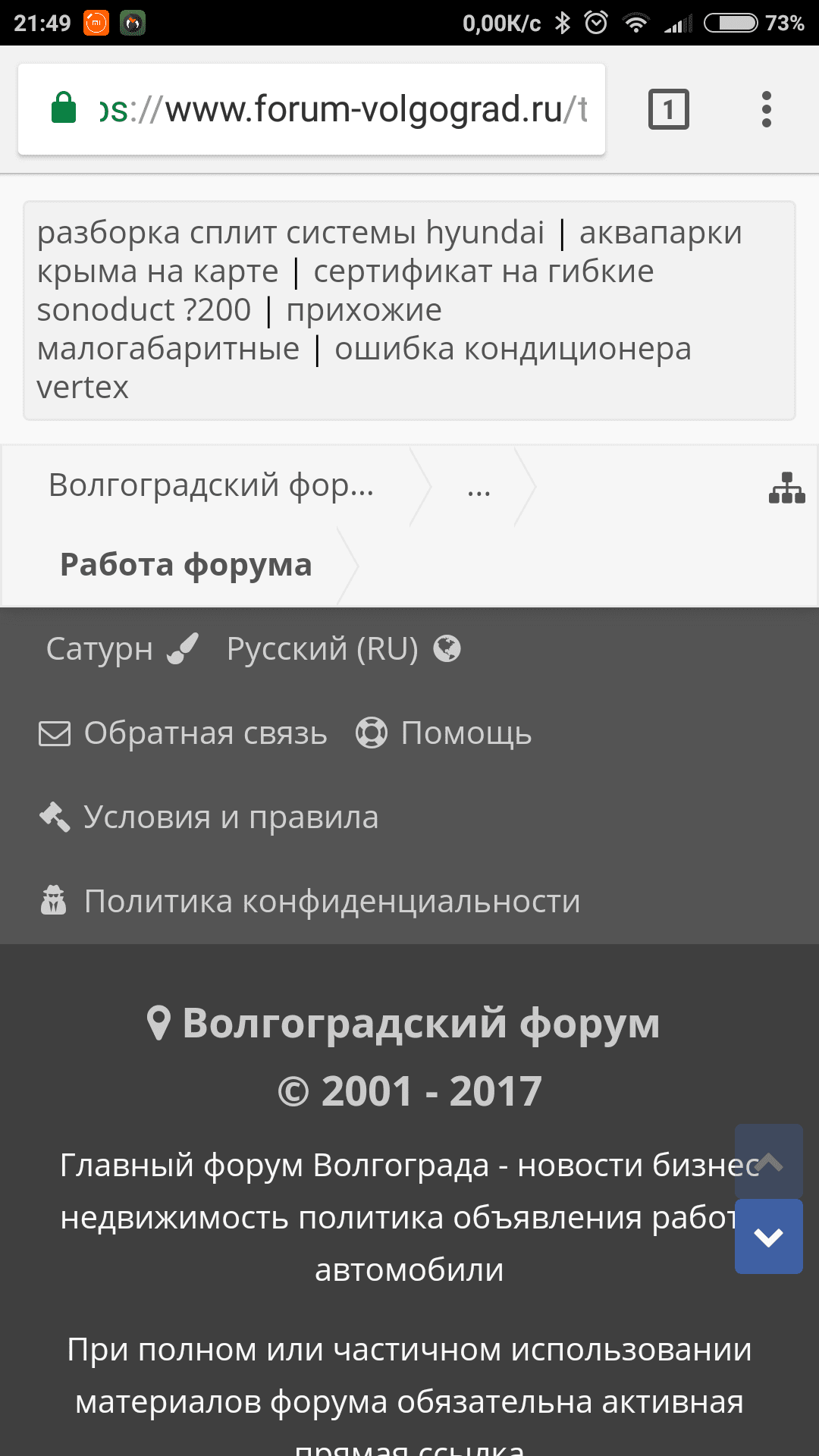
Task: Open the browser overflow menu
Action: pyautogui.click(x=766, y=110)
